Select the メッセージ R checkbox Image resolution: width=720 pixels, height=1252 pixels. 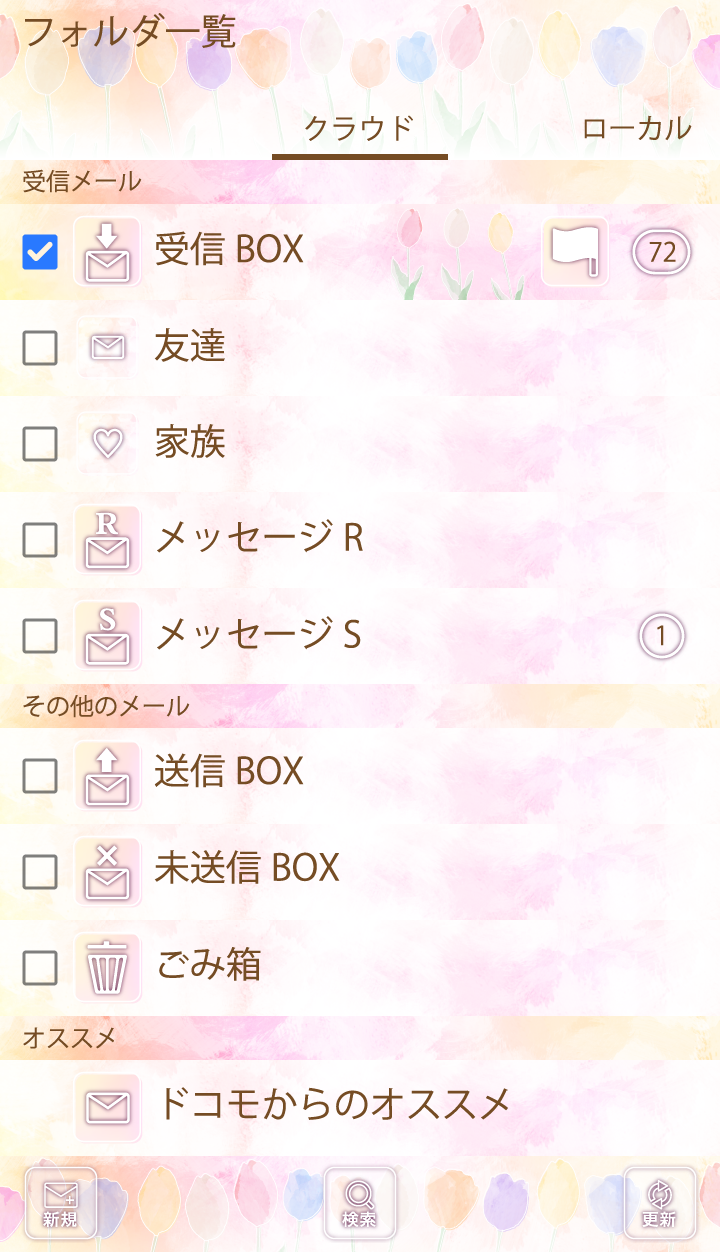[40, 540]
